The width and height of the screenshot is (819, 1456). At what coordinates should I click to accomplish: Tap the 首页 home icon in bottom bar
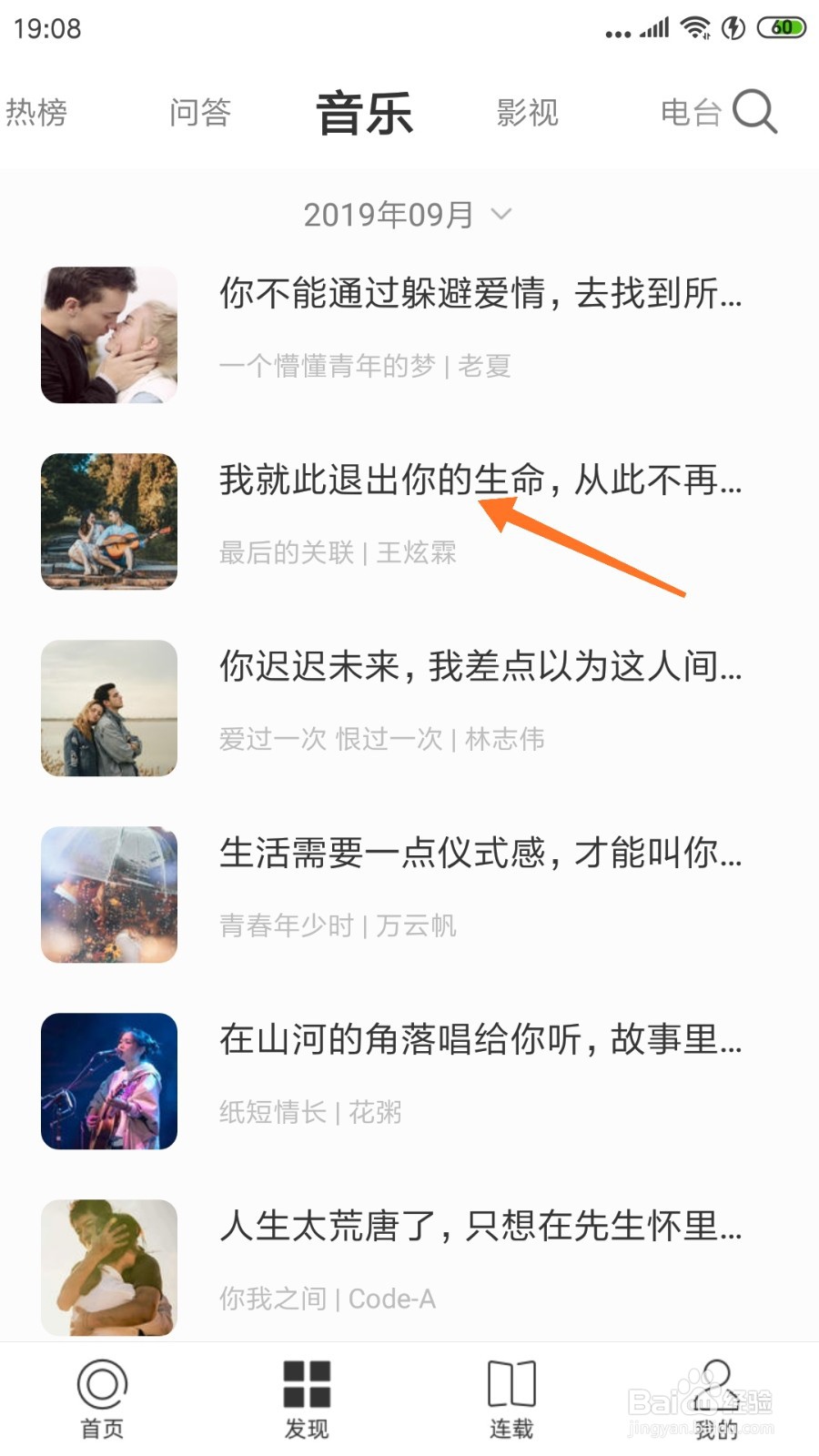pos(102,1385)
